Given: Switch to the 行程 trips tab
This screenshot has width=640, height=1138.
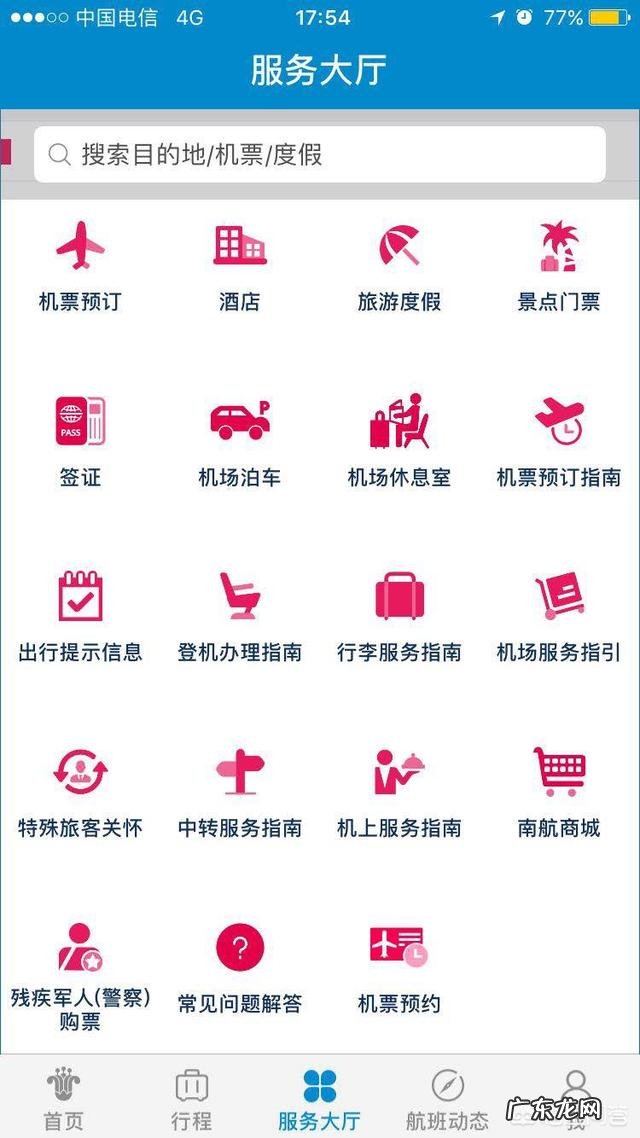Looking at the screenshot, I should click(191, 1098).
